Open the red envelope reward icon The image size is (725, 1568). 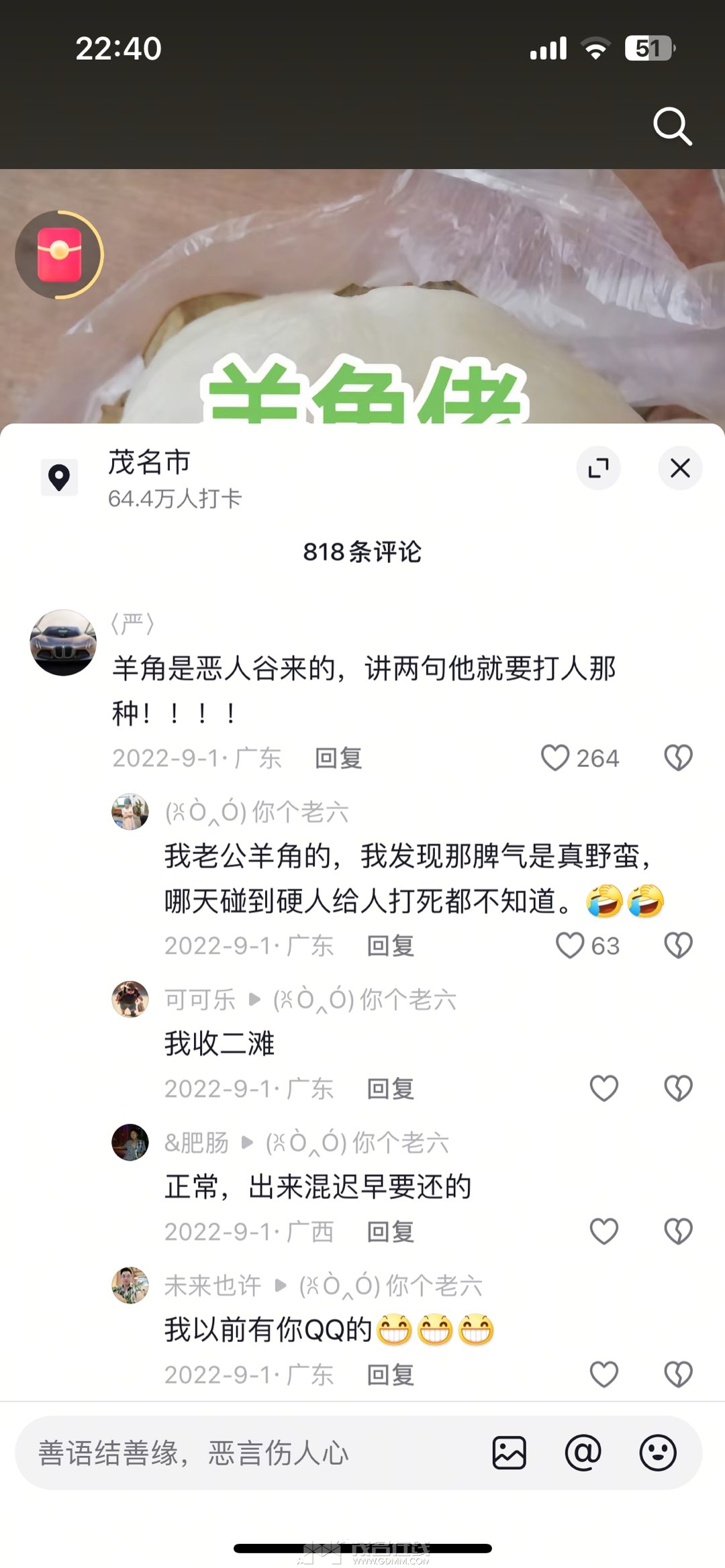click(59, 255)
